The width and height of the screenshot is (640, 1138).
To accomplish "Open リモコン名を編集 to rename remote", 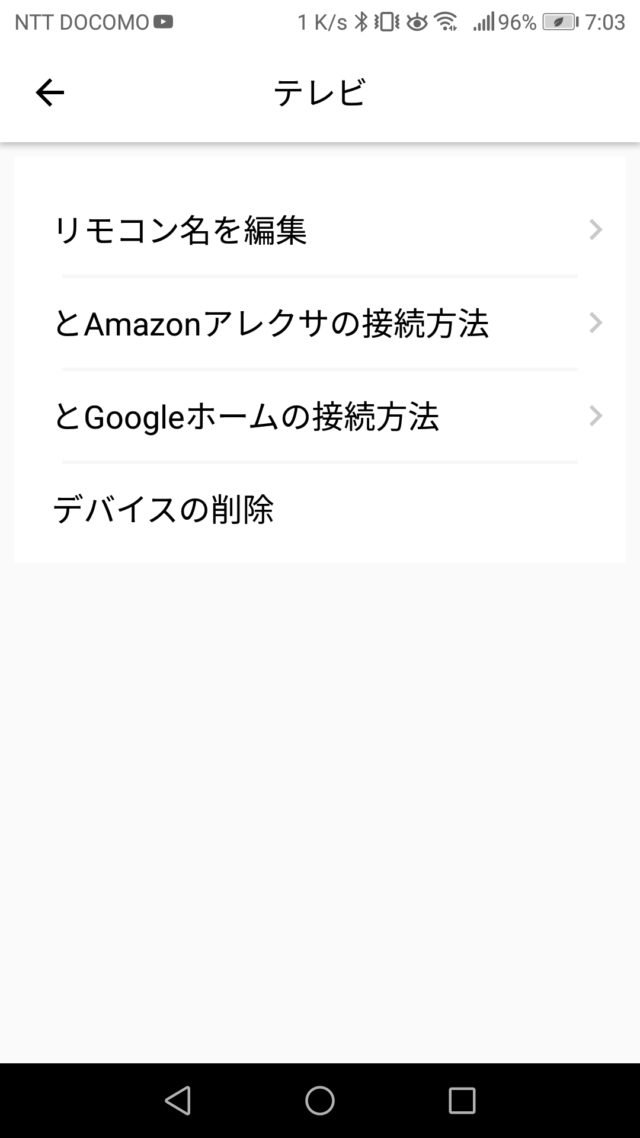I will pyautogui.click(x=319, y=231).
